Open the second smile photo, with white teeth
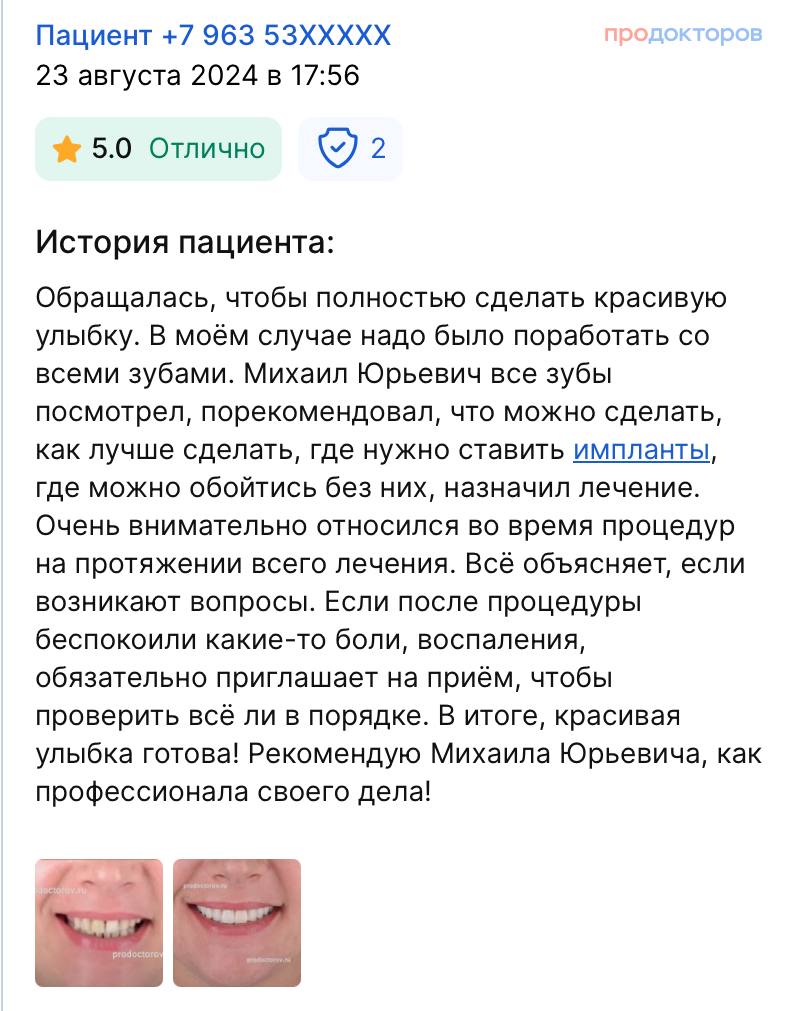This screenshot has width=791, height=1011. tap(236, 922)
